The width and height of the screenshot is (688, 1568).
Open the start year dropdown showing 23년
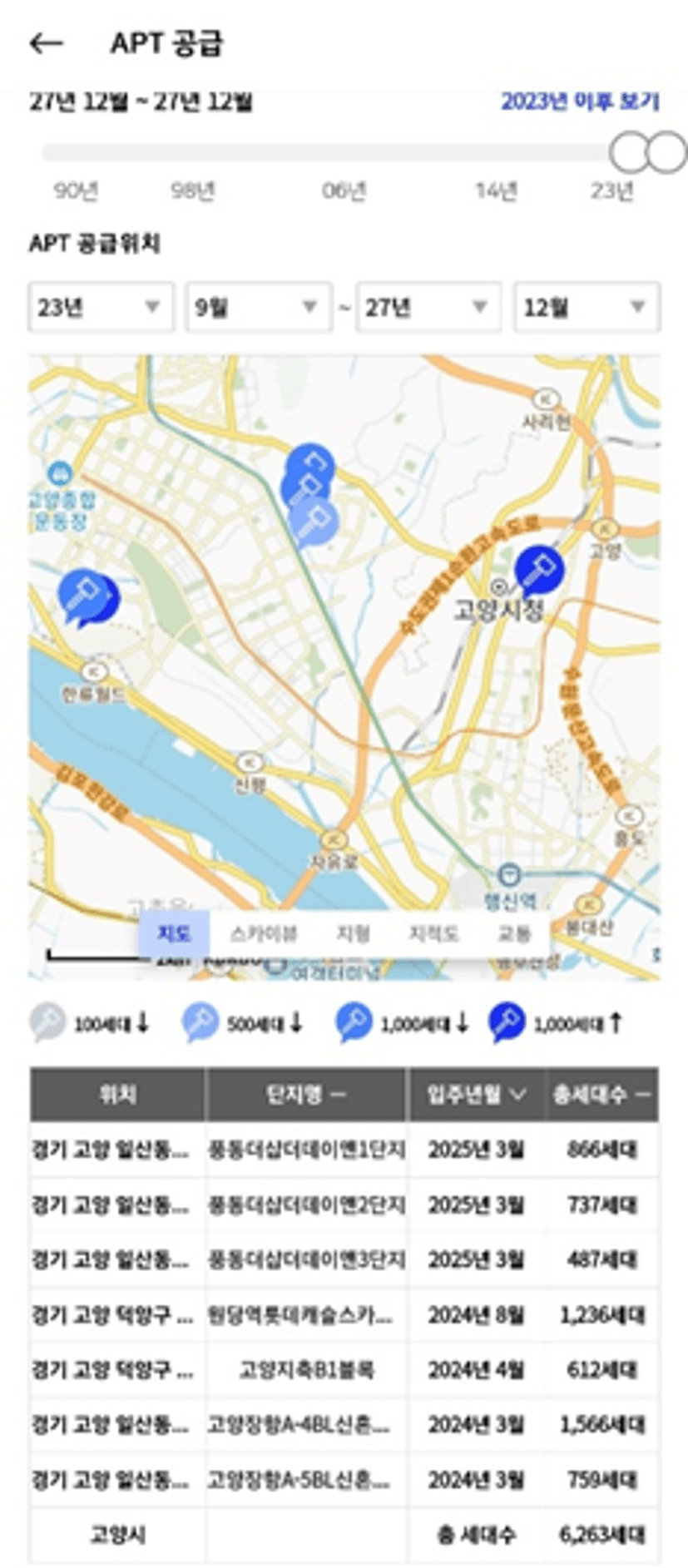tap(101, 308)
